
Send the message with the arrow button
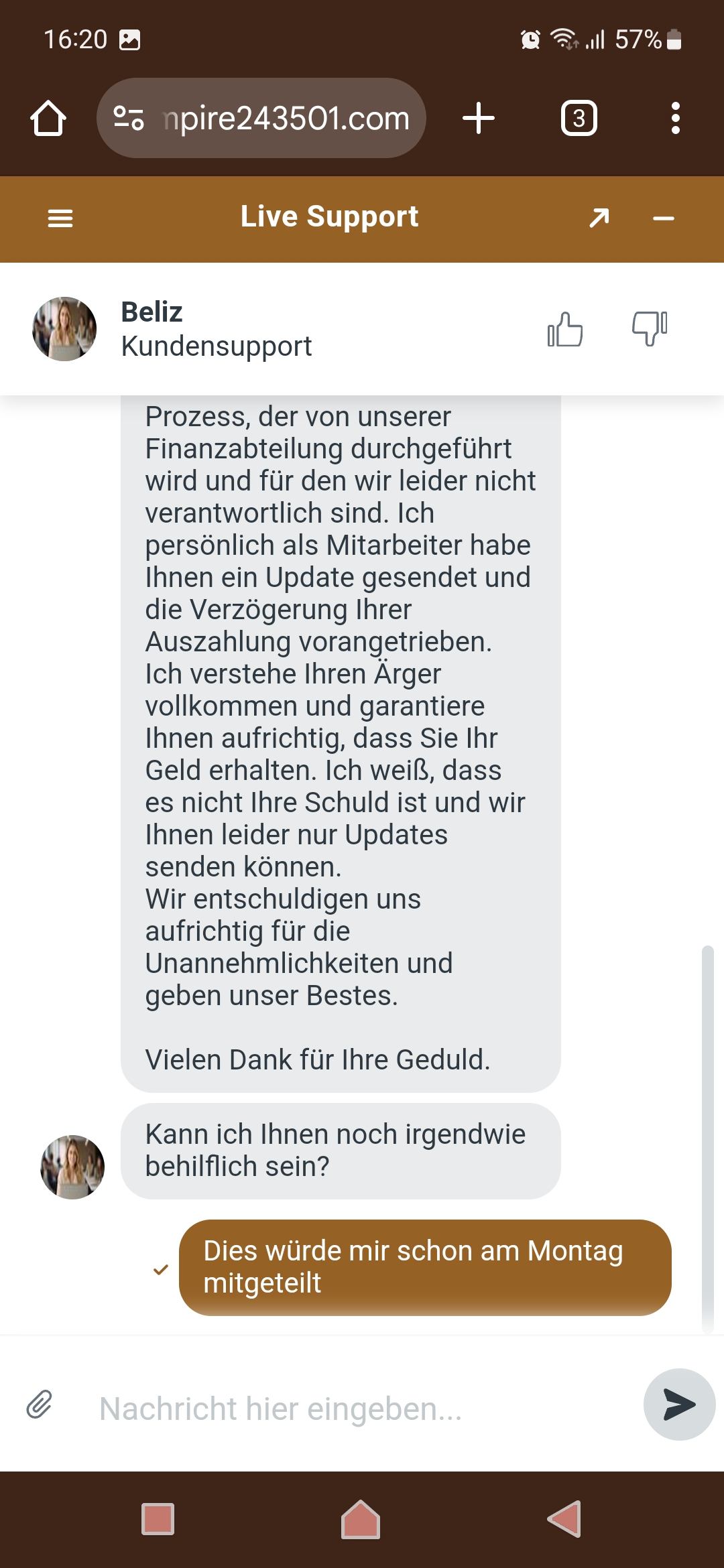(x=678, y=1404)
